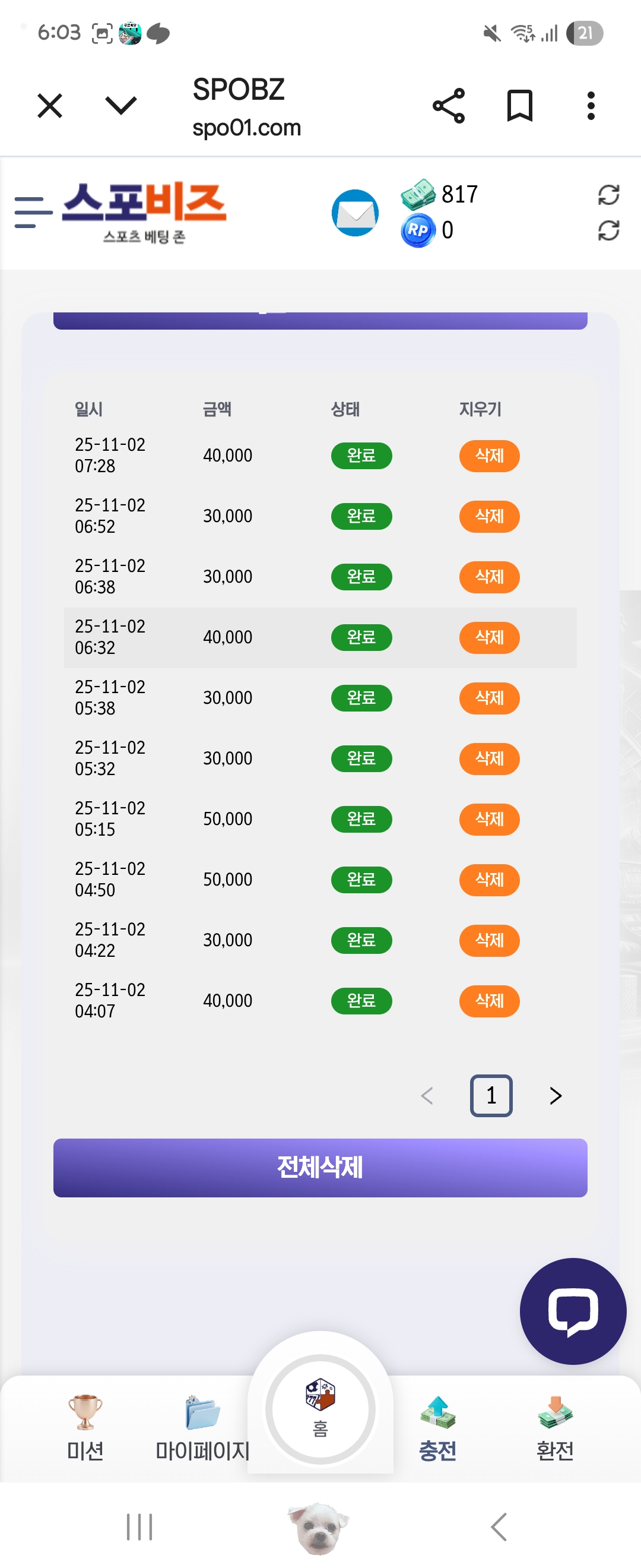Delete the 25-11-02 07:28 record
Image resolution: width=641 pixels, height=1568 pixels.
489,456
